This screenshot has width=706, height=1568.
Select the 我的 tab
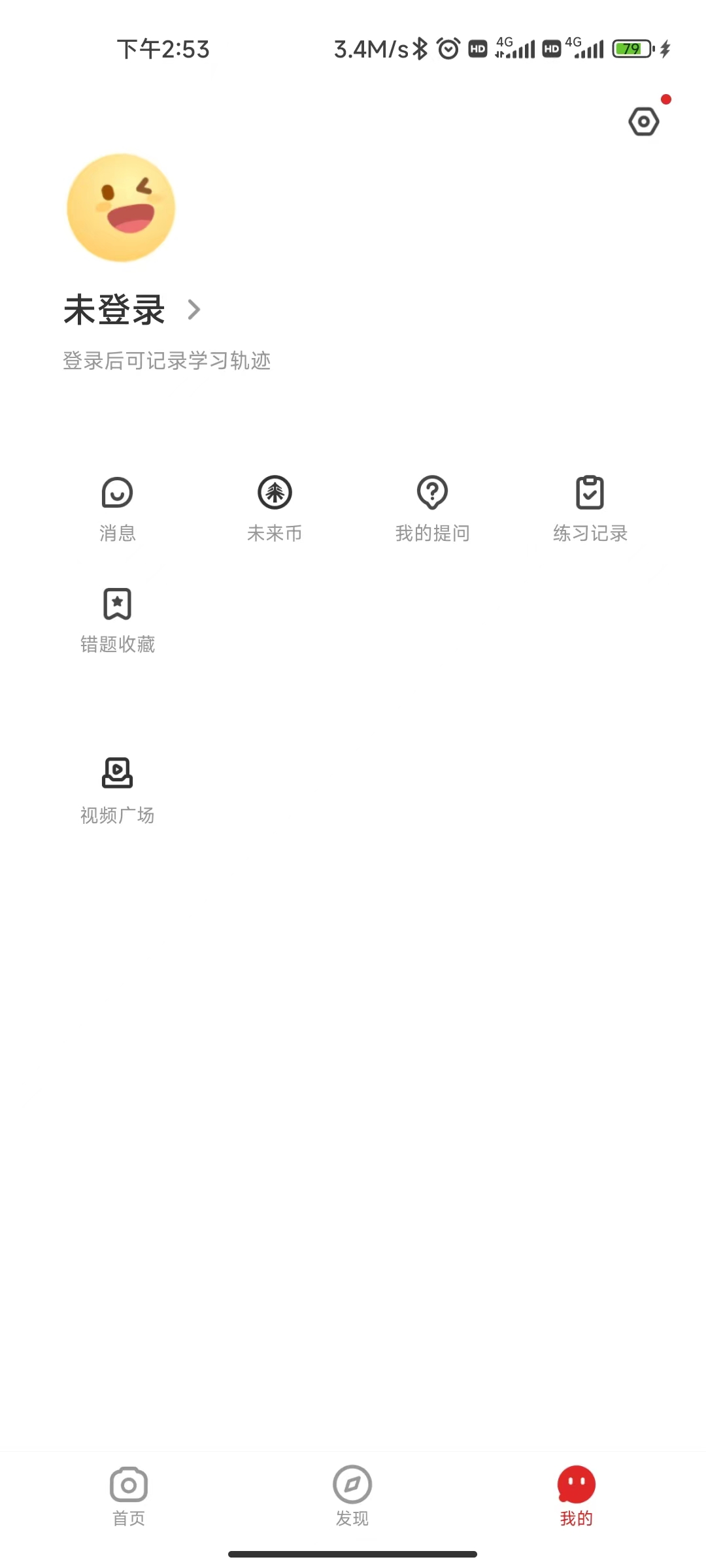pos(577,1496)
